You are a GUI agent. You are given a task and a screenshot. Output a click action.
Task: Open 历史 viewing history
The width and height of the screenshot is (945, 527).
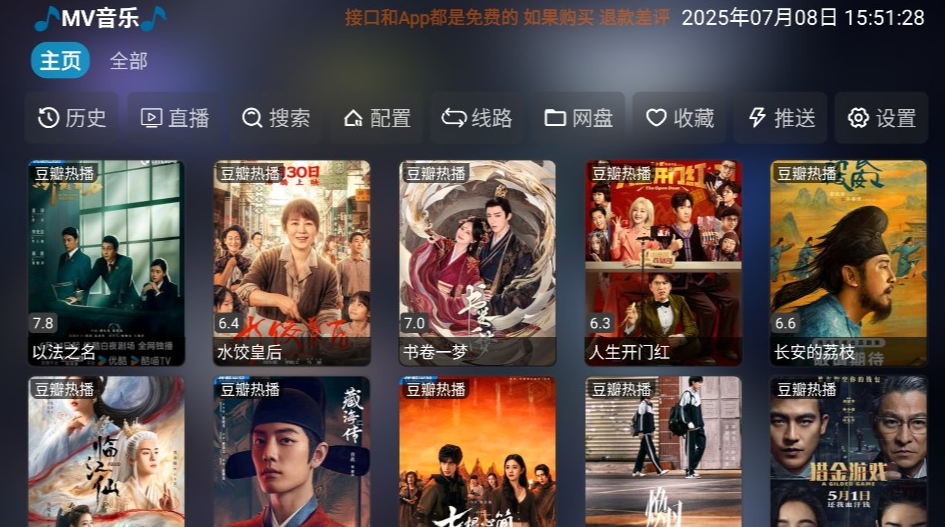pyautogui.click(x=72, y=118)
